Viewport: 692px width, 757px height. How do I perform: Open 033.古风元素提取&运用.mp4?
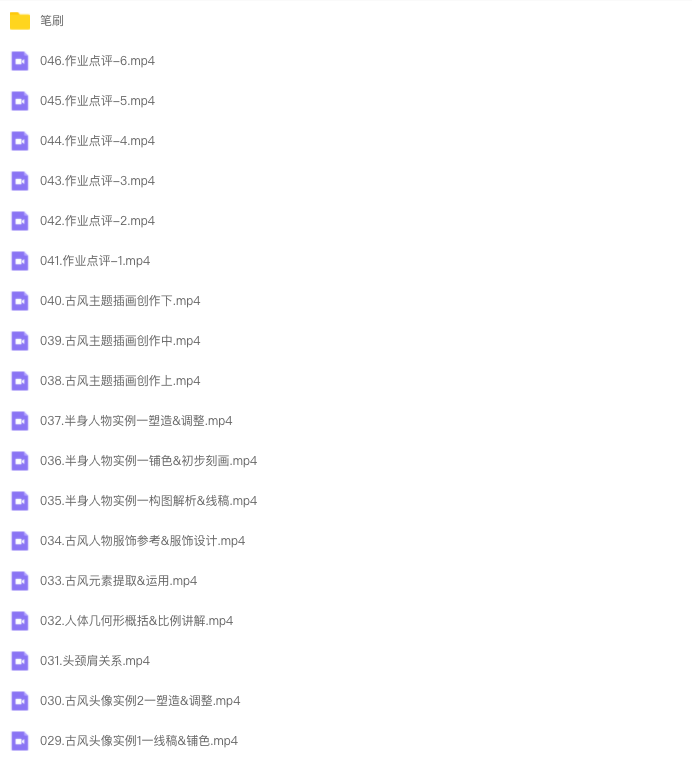click(118, 581)
